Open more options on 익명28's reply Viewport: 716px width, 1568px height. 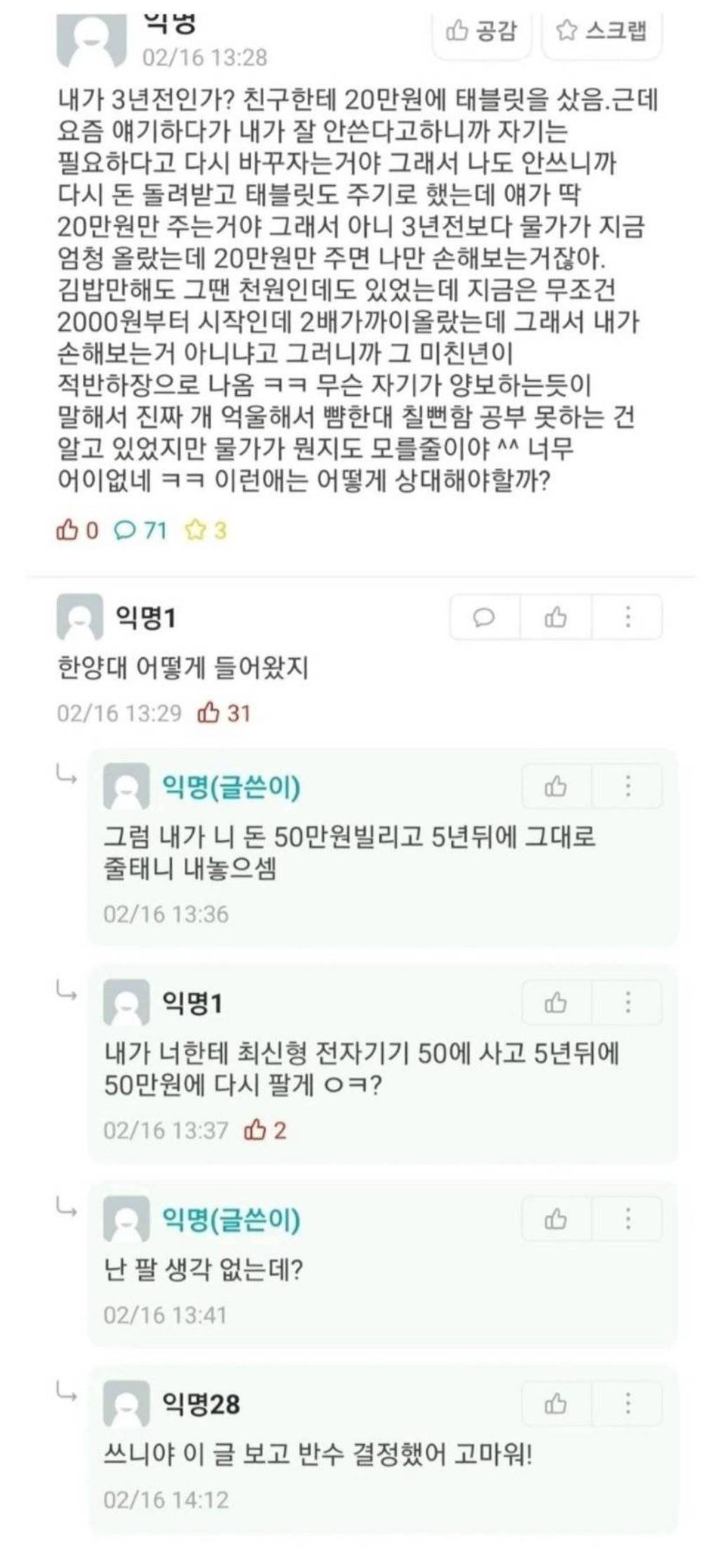click(x=628, y=1404)
